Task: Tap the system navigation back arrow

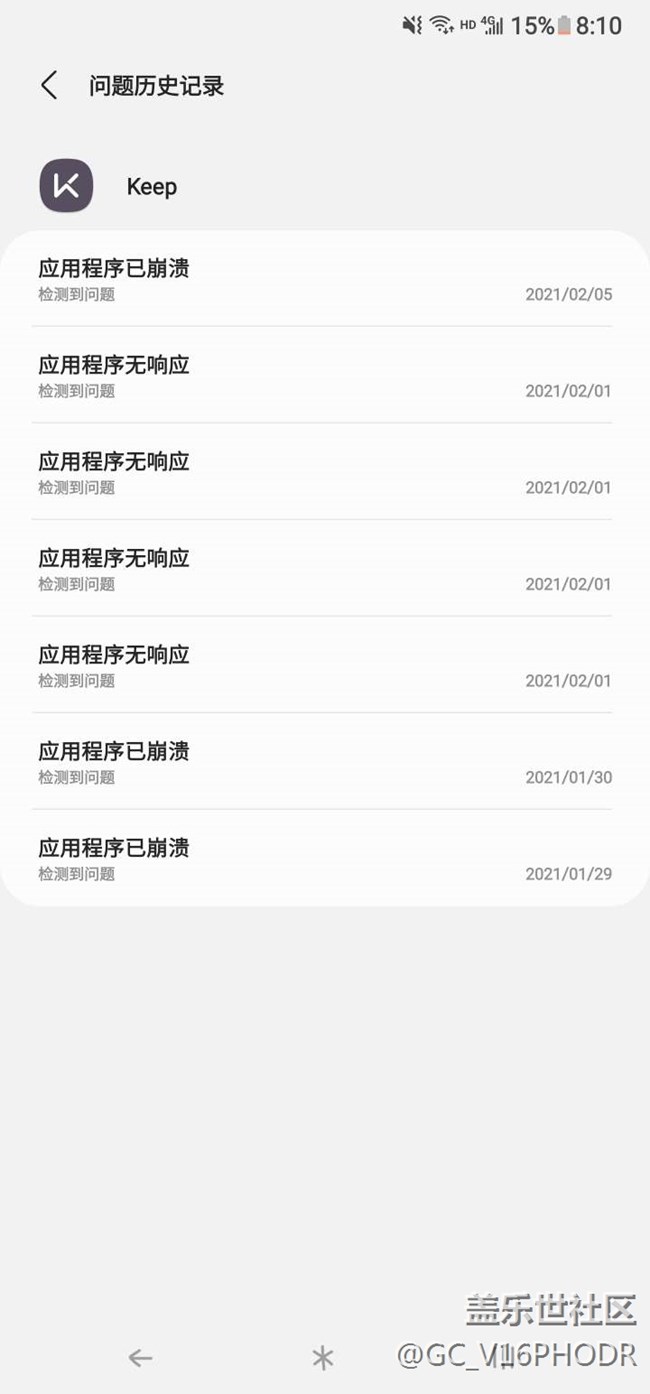Action: pos(140,1357)
